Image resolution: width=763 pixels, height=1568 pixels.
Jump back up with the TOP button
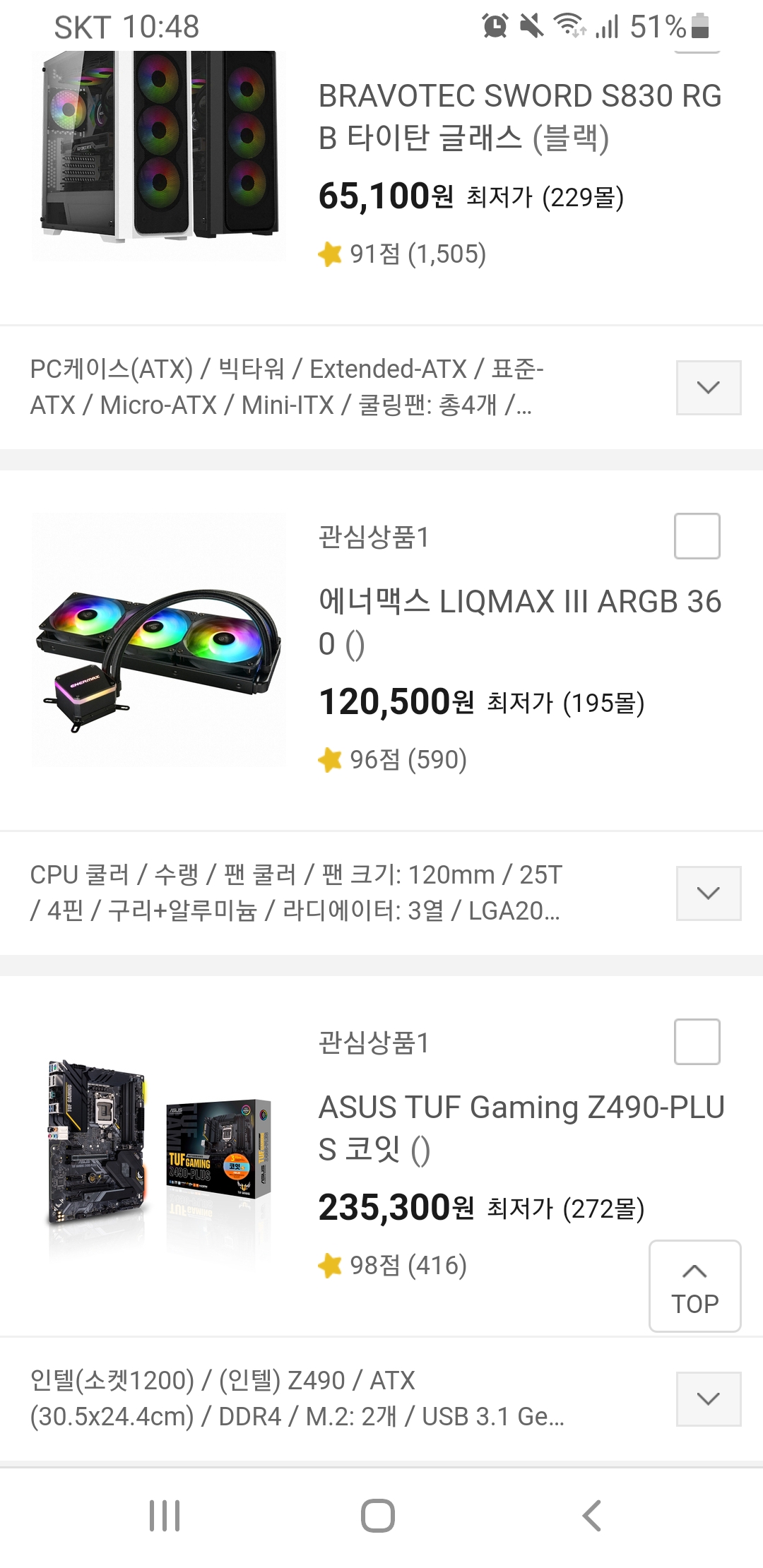(694, 1286)
